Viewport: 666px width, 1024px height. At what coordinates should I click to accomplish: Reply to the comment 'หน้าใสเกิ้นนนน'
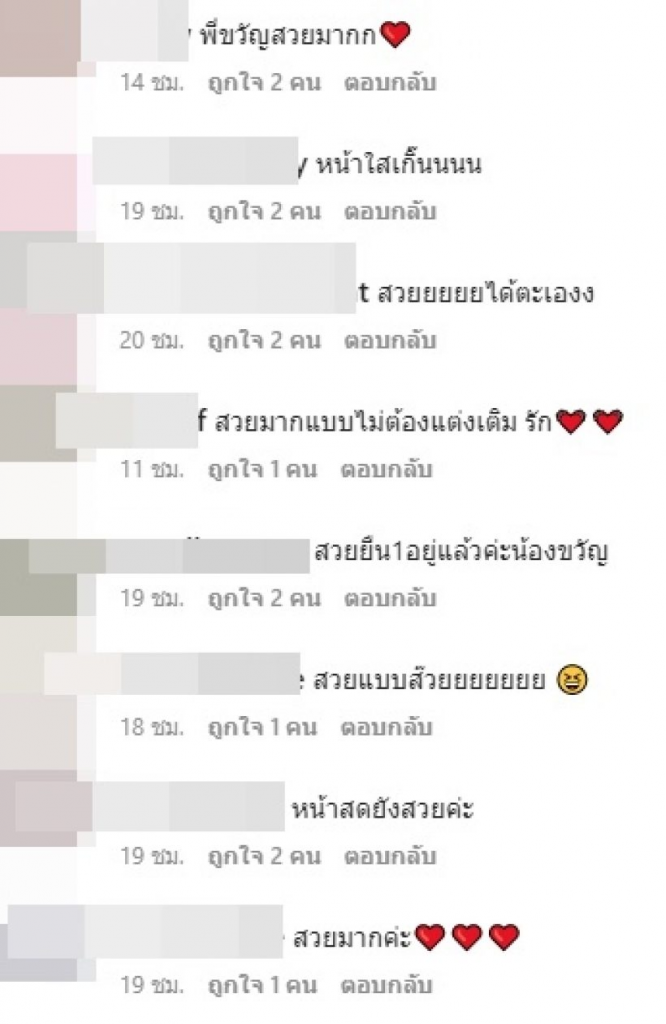point(390,212)
